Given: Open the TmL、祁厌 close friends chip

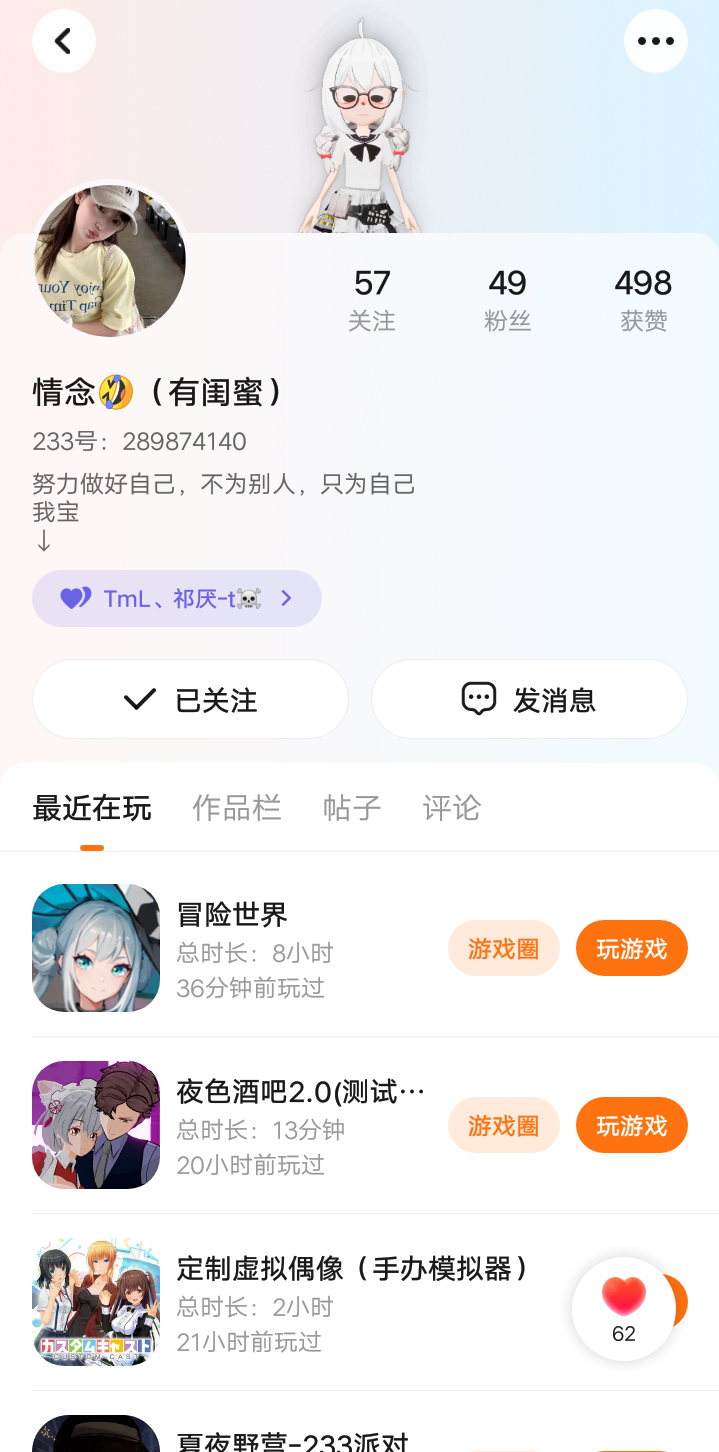Looking at the screenshot, I should coord(177,598).
